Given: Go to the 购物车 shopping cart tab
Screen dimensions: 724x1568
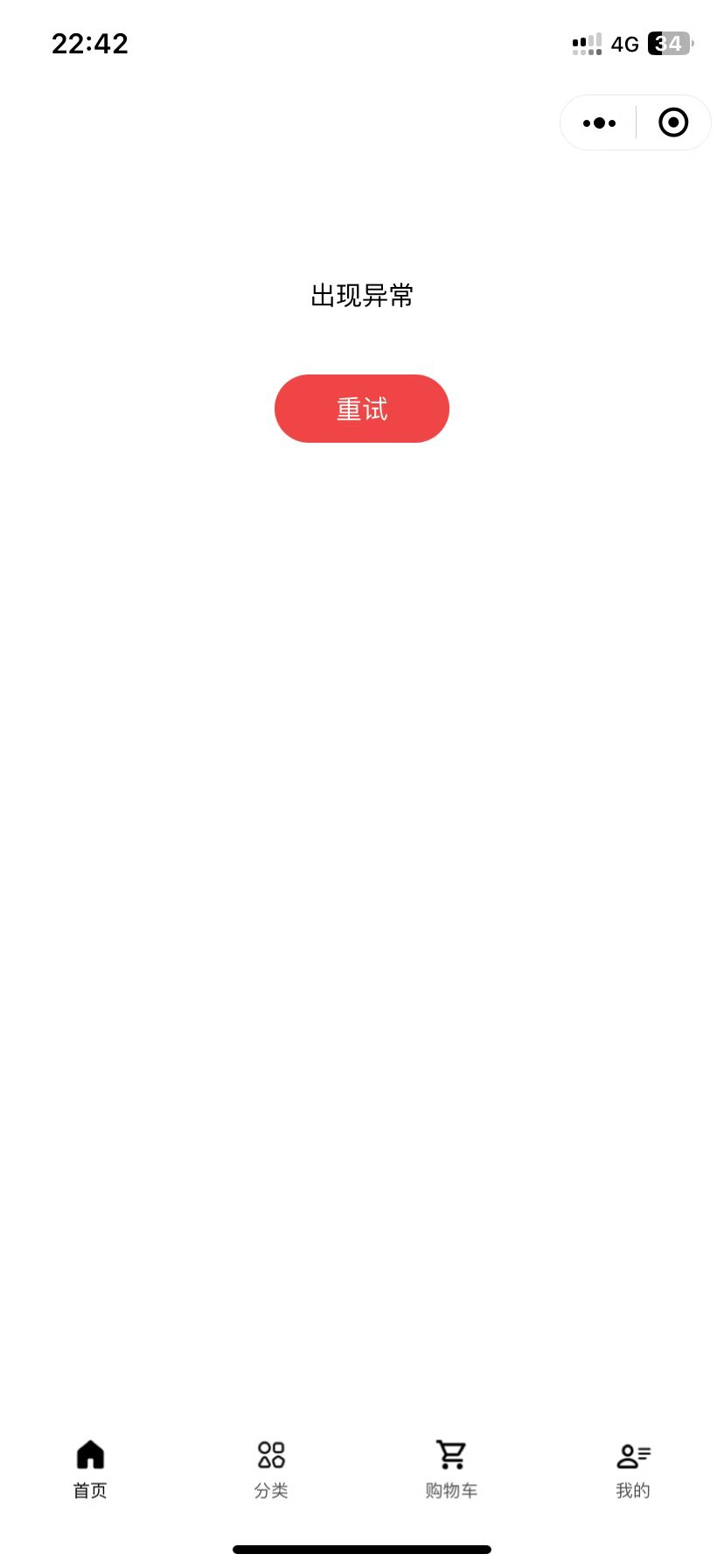Looking at the screenshot, I should pos(452,1470).
